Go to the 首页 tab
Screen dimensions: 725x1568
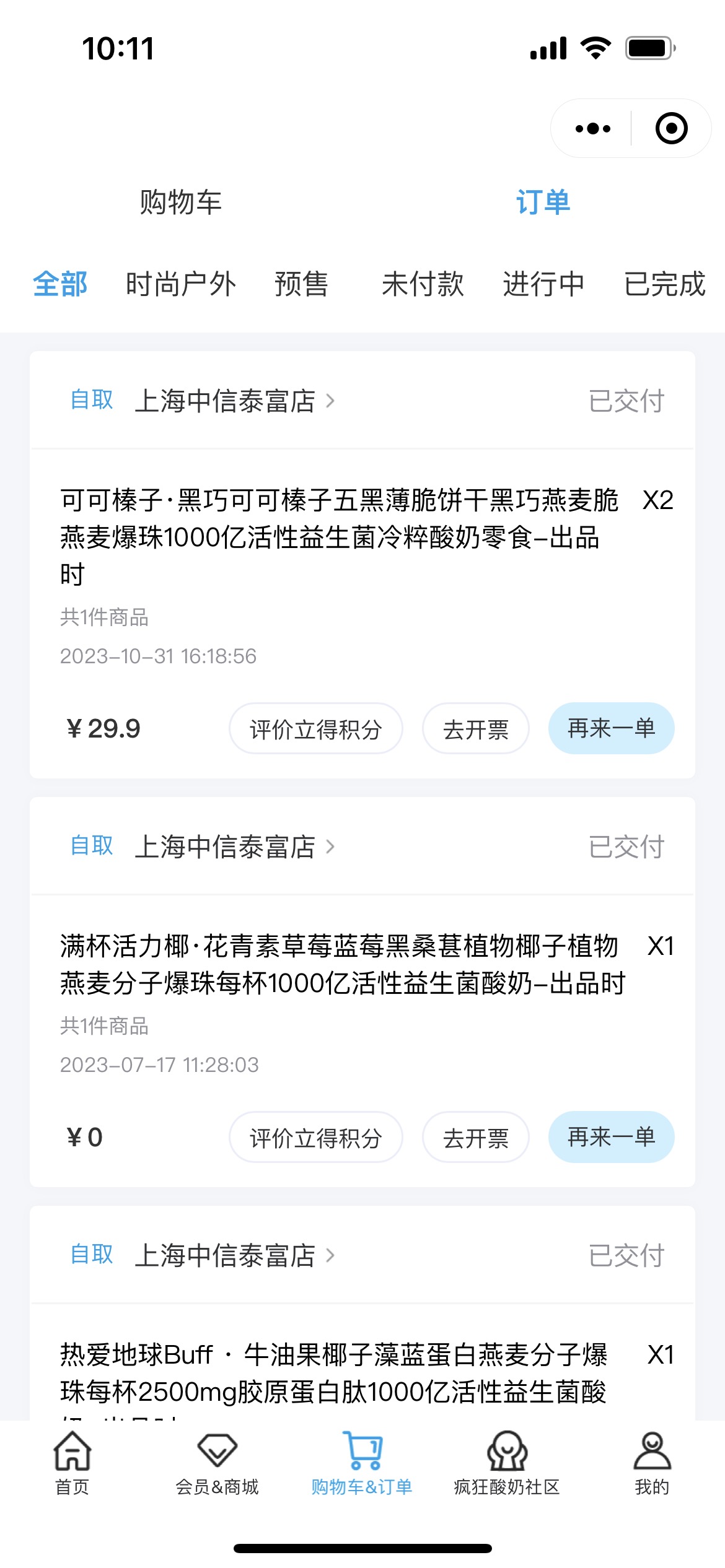coord(72,1463)
